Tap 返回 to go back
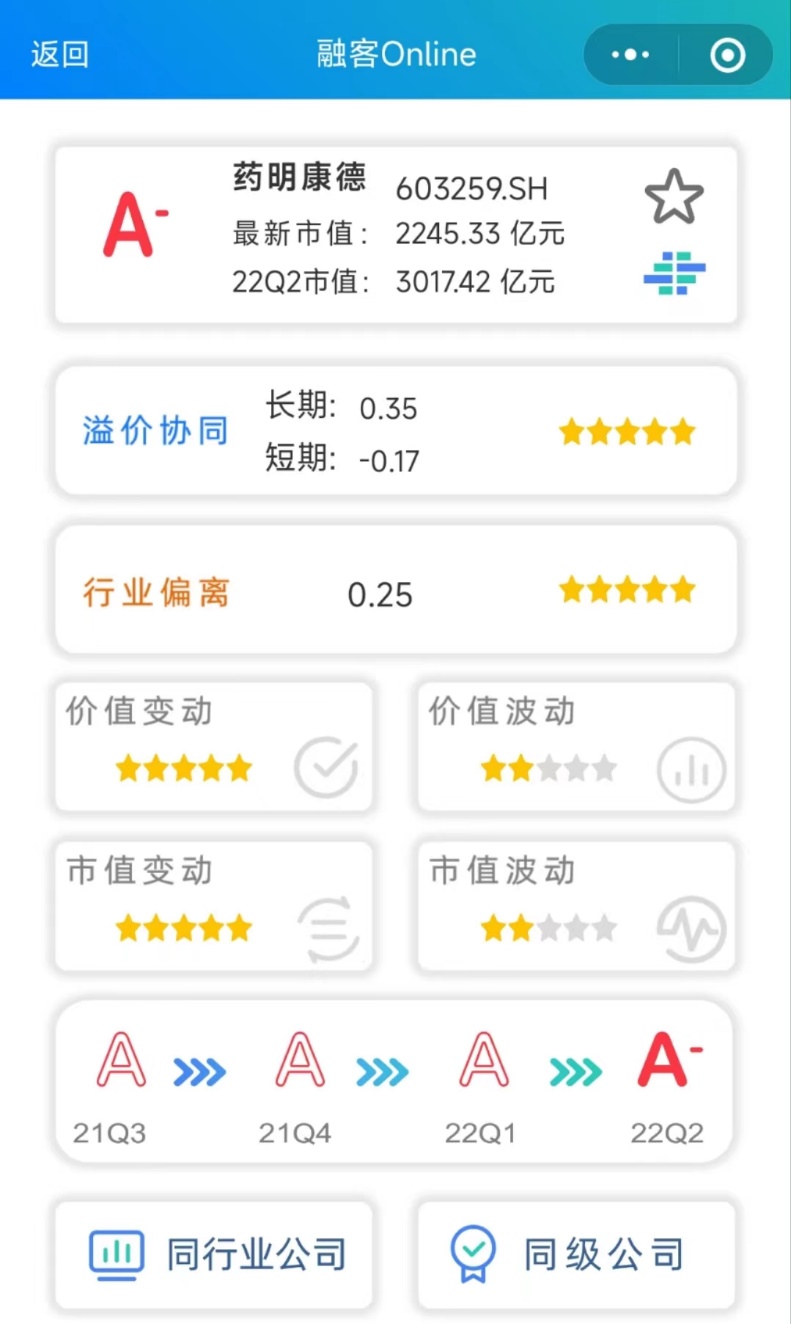 coord(60,54)
